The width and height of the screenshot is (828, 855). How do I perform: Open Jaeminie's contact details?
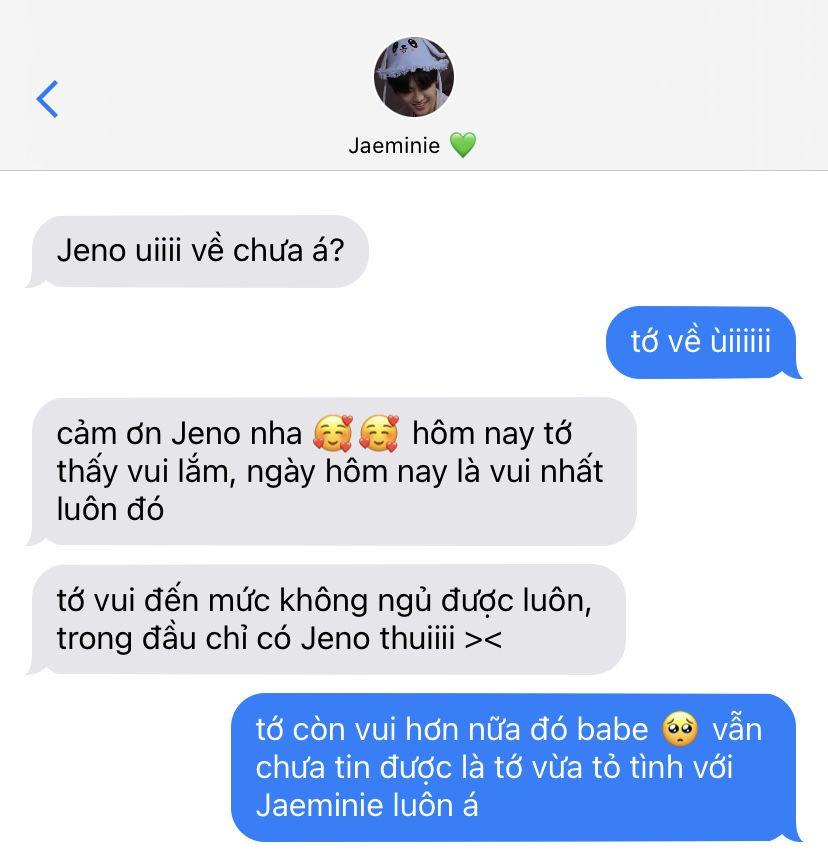coord(413,78)
